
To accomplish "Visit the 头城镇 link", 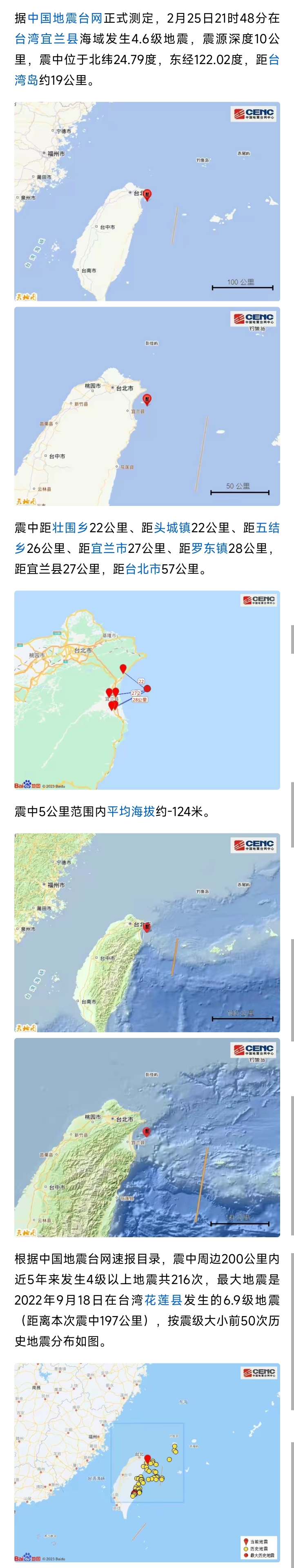I will tap(172, 528).
